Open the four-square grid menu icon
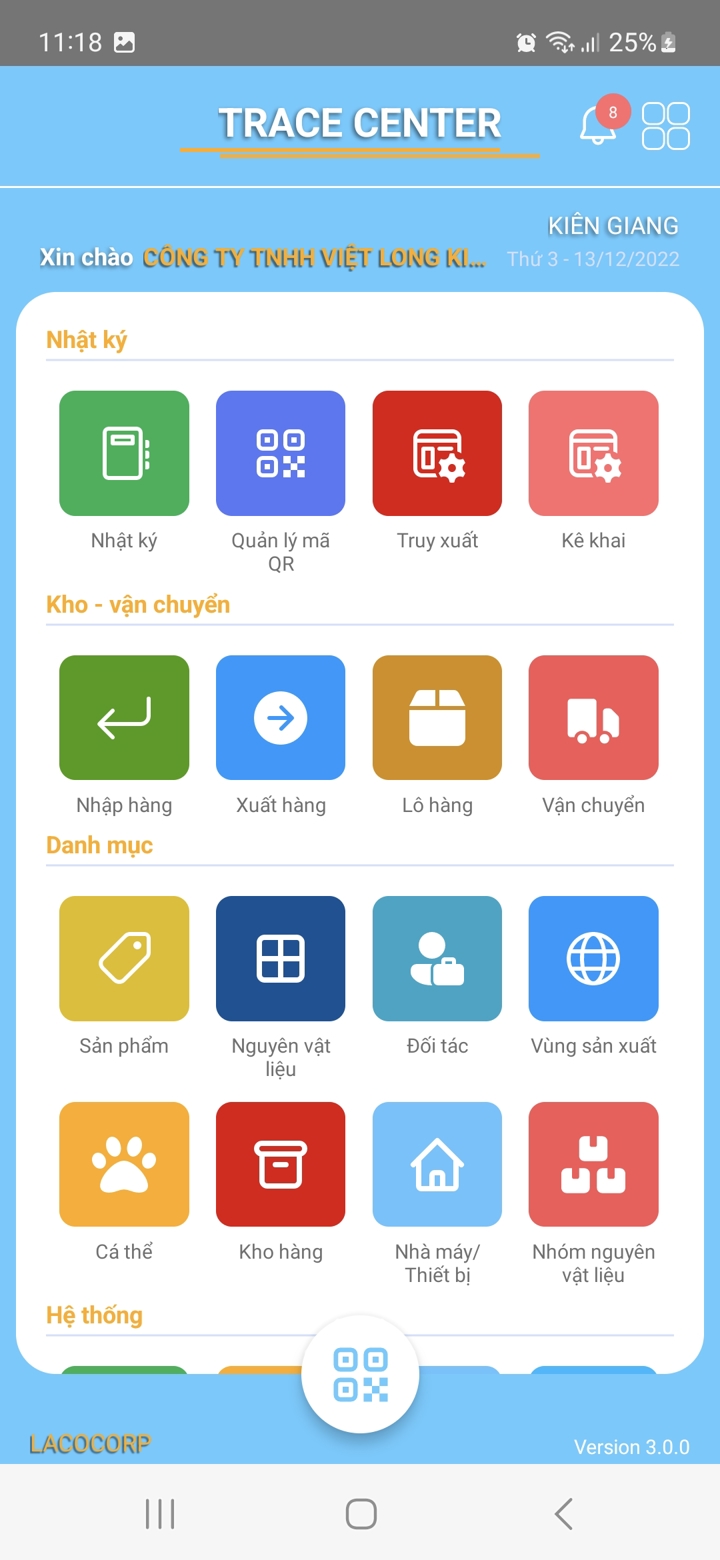 click(666, 126)
